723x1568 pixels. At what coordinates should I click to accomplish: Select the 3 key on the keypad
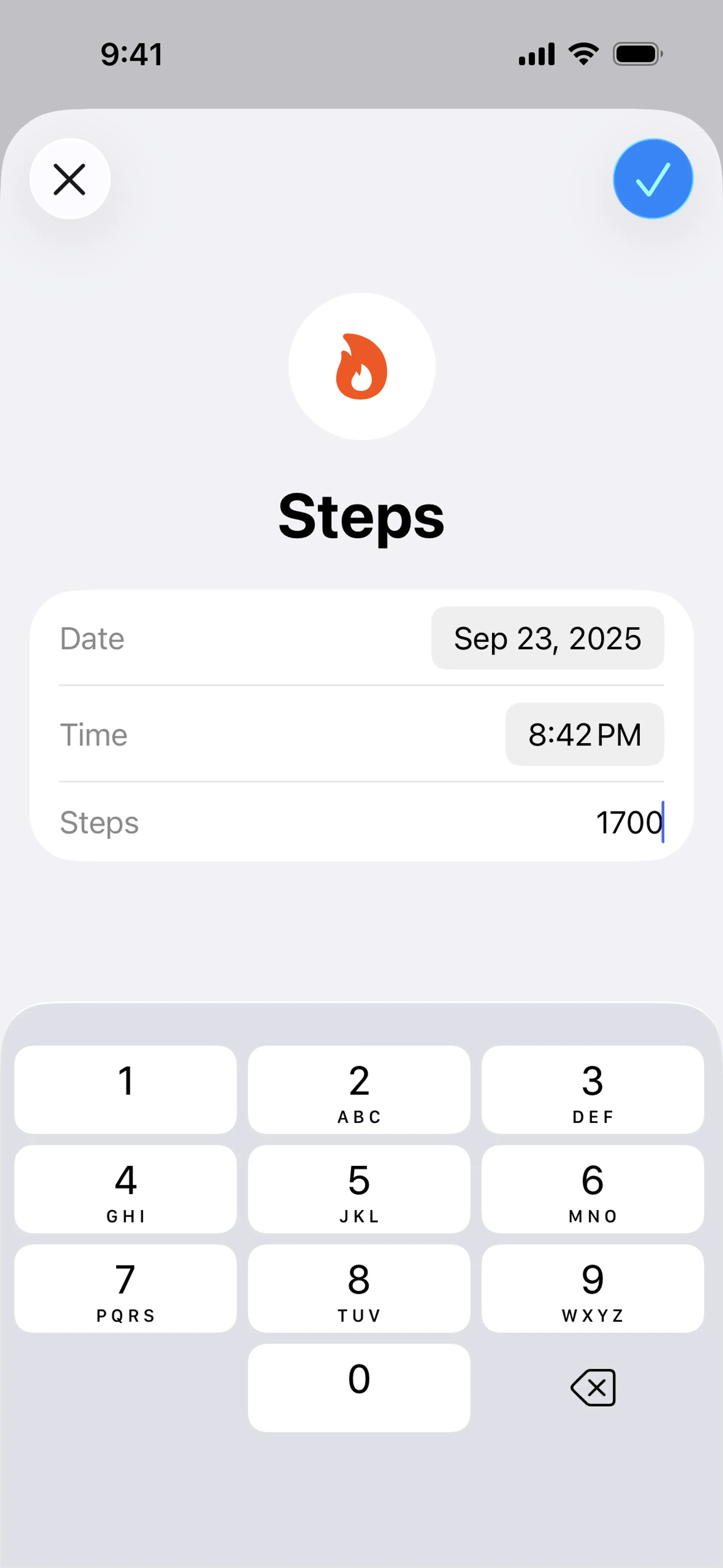[593, 1090]
